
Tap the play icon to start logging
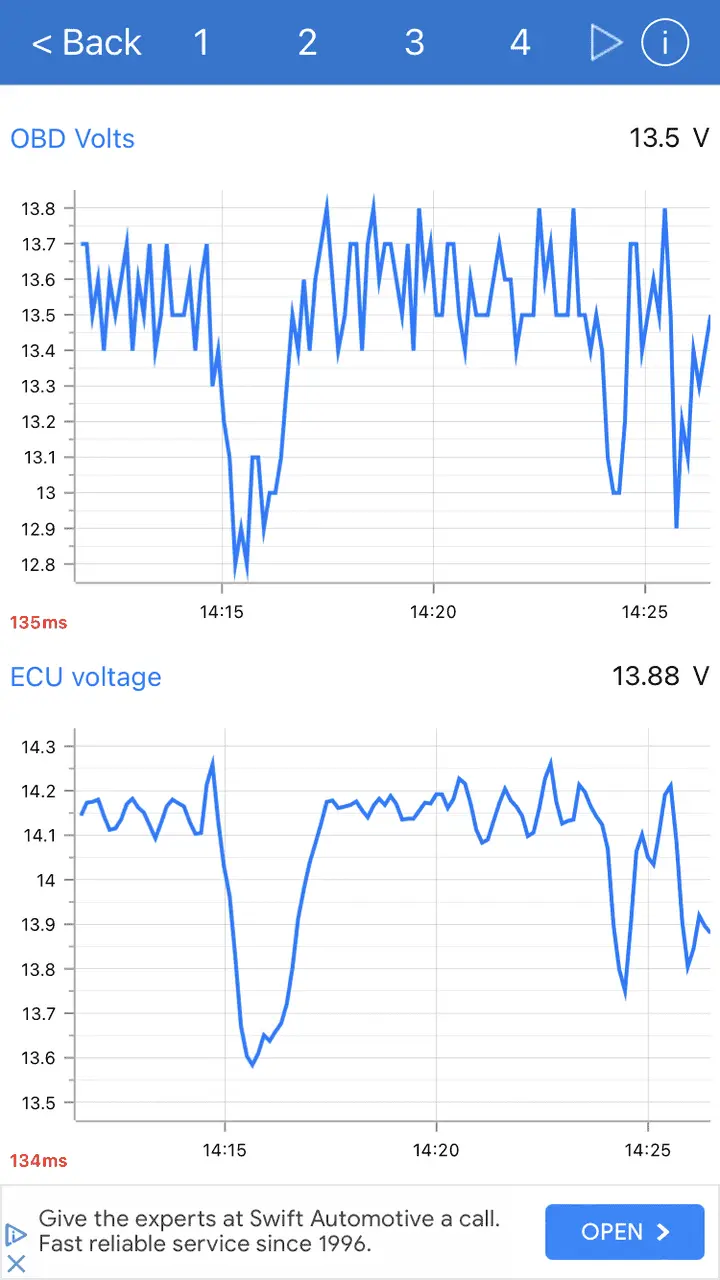pyautogui.click(x=605, y=42)
